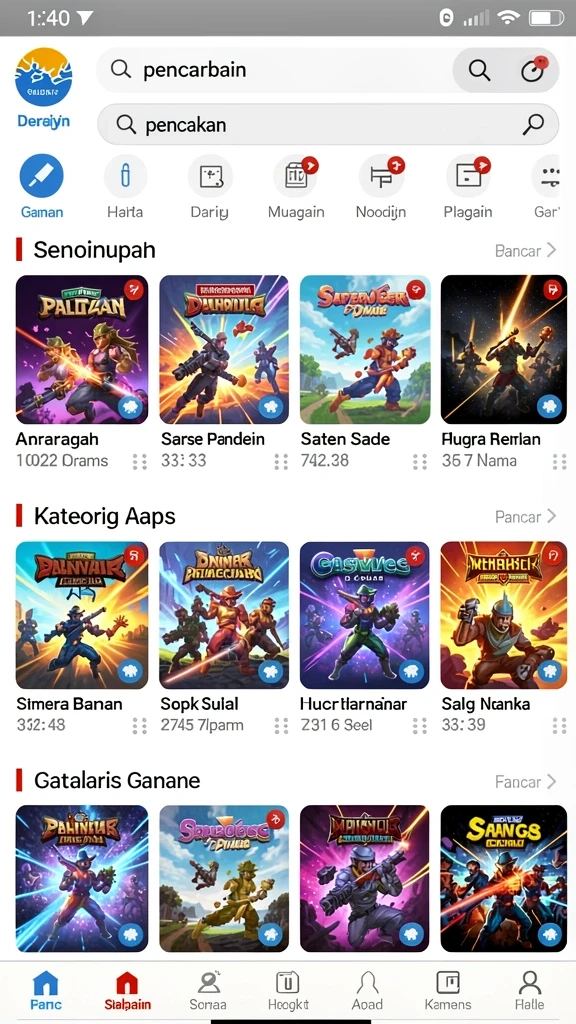The height and width of the screenshot is (1024, 576).
Task: Open the Halle profile tab
Action: coord(529,989)
